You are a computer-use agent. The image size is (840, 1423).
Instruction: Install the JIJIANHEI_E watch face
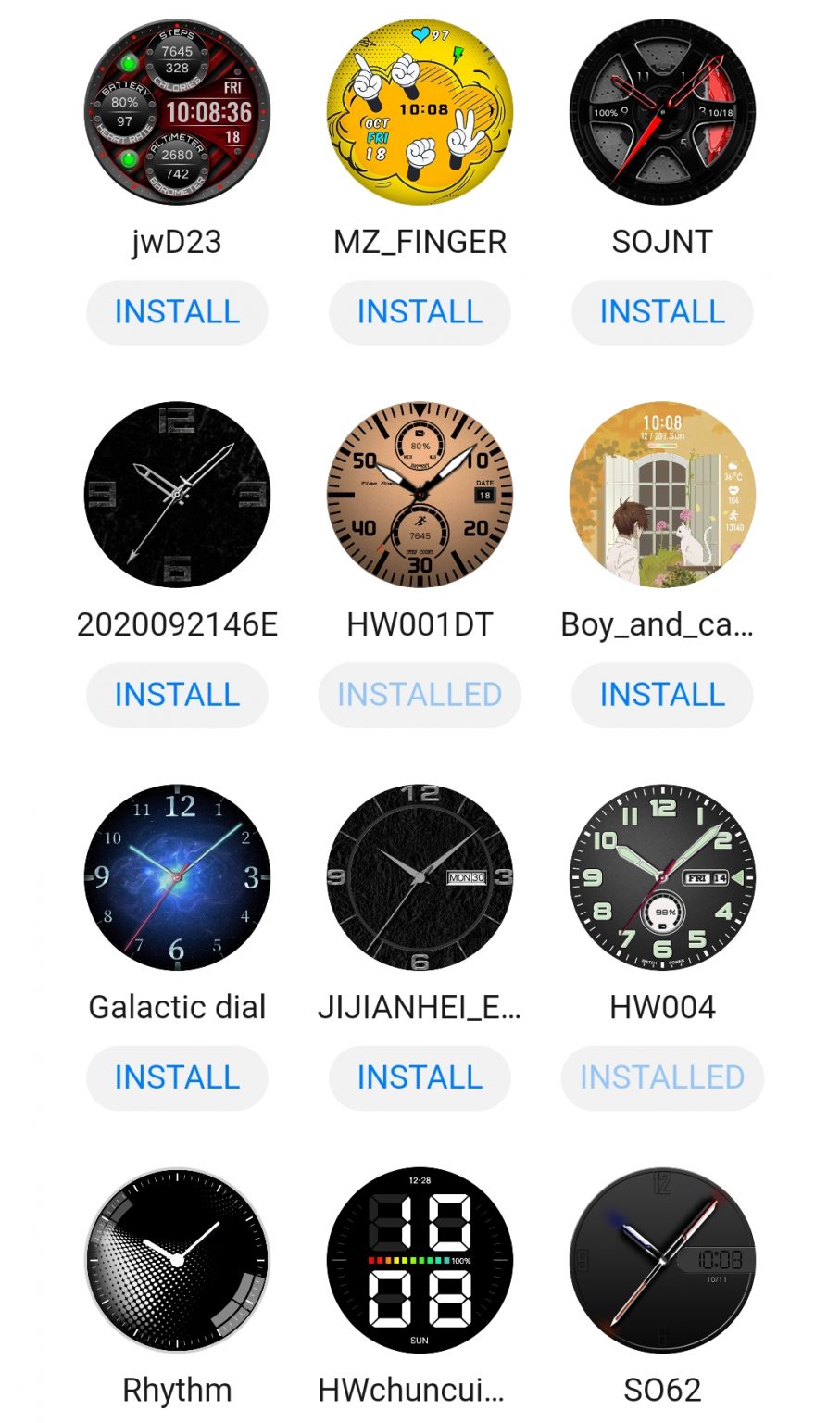point(419,1077)
